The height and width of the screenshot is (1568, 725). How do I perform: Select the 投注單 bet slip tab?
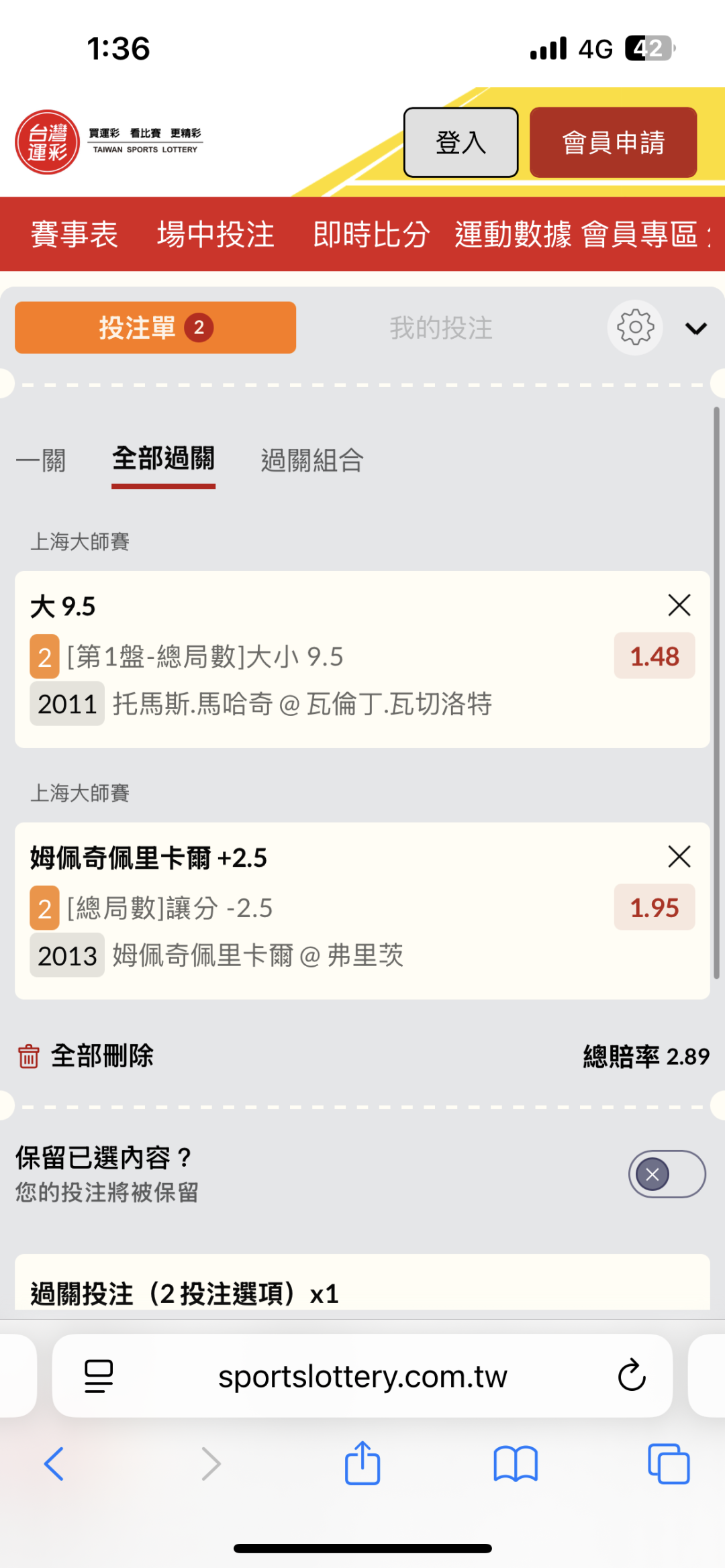(155, 327)
